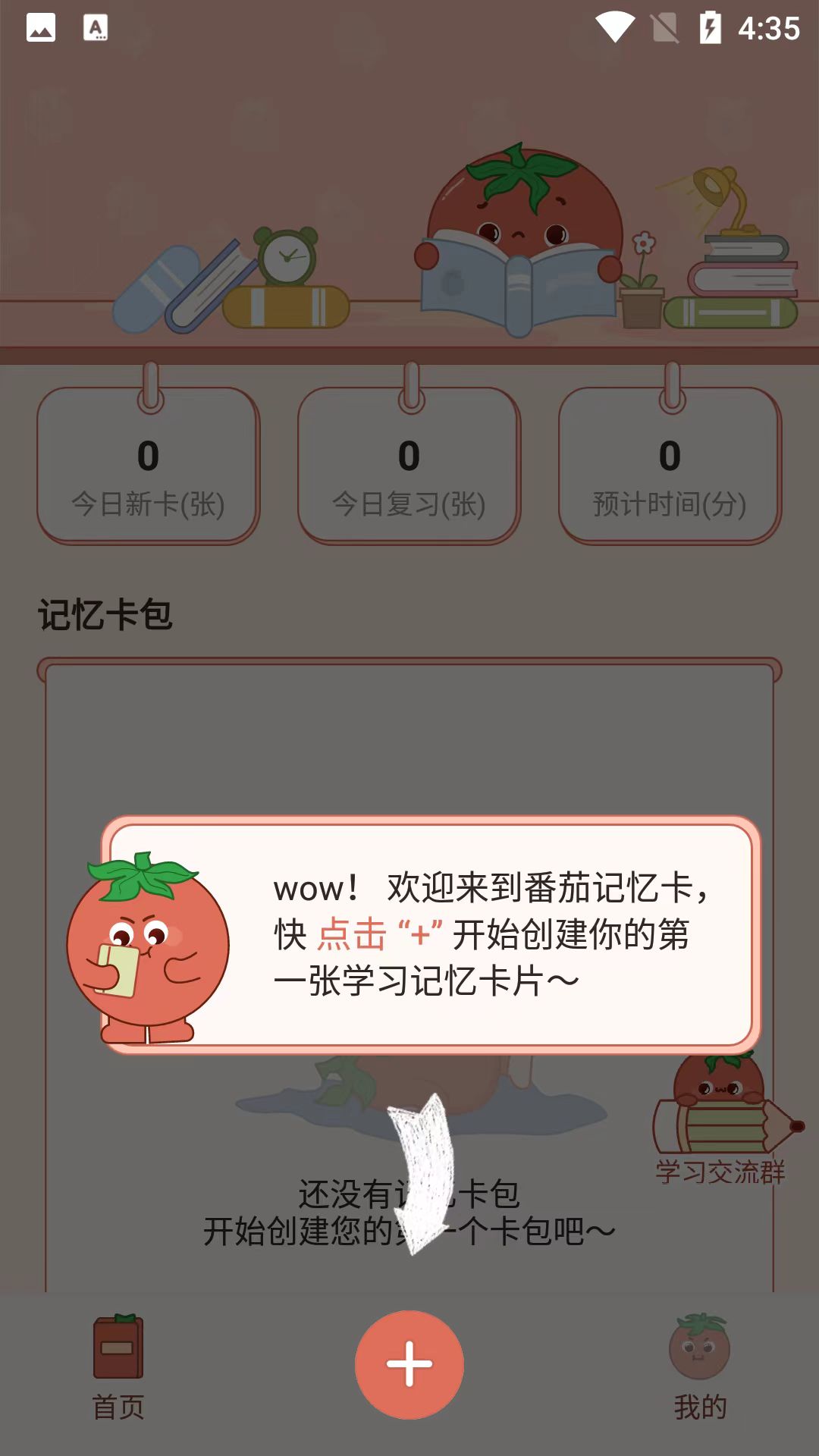Tap the reading tomato illustration on the shelf
The height and width of the screenshot is (1456, 819).
click(x=519, y=227)
